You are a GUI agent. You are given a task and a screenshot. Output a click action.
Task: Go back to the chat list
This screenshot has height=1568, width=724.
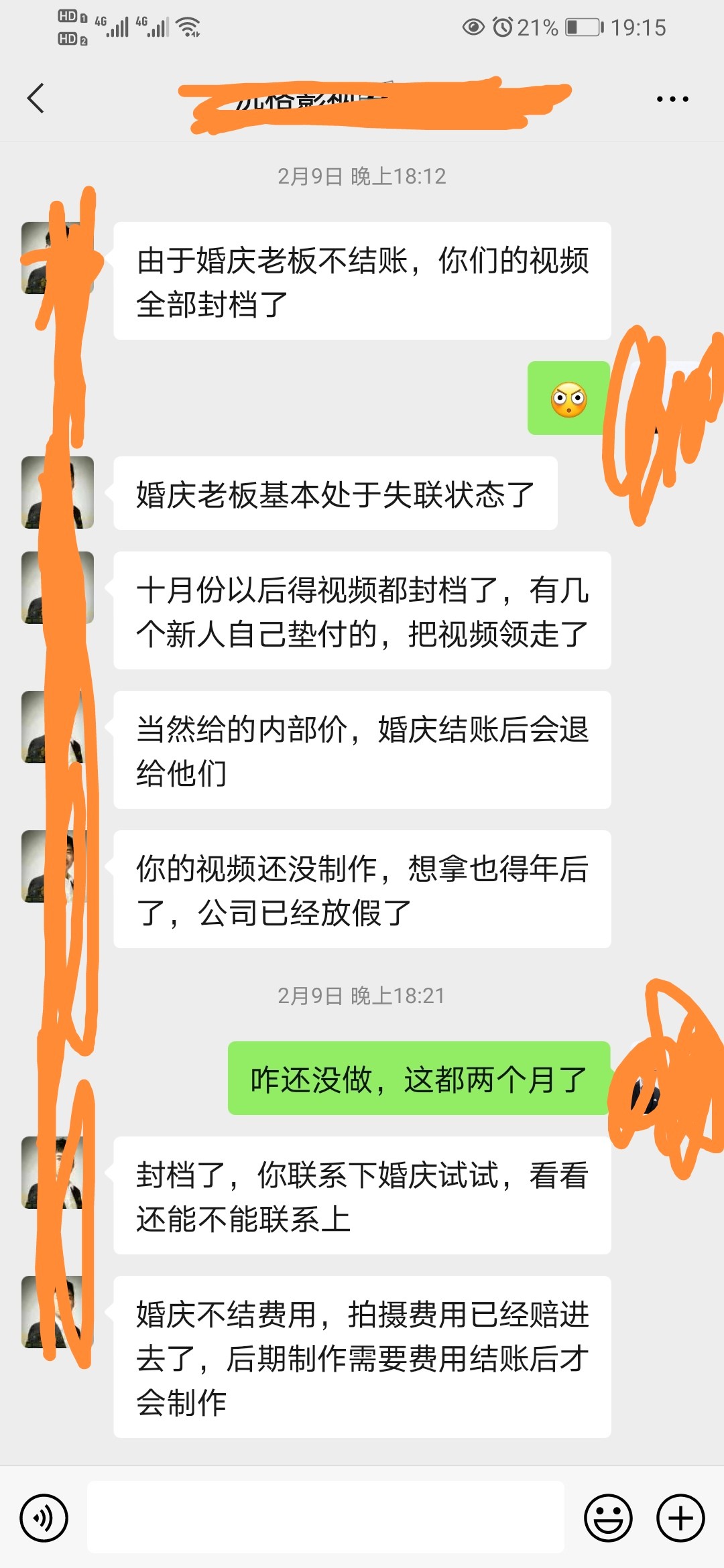(x=36, y=99)
